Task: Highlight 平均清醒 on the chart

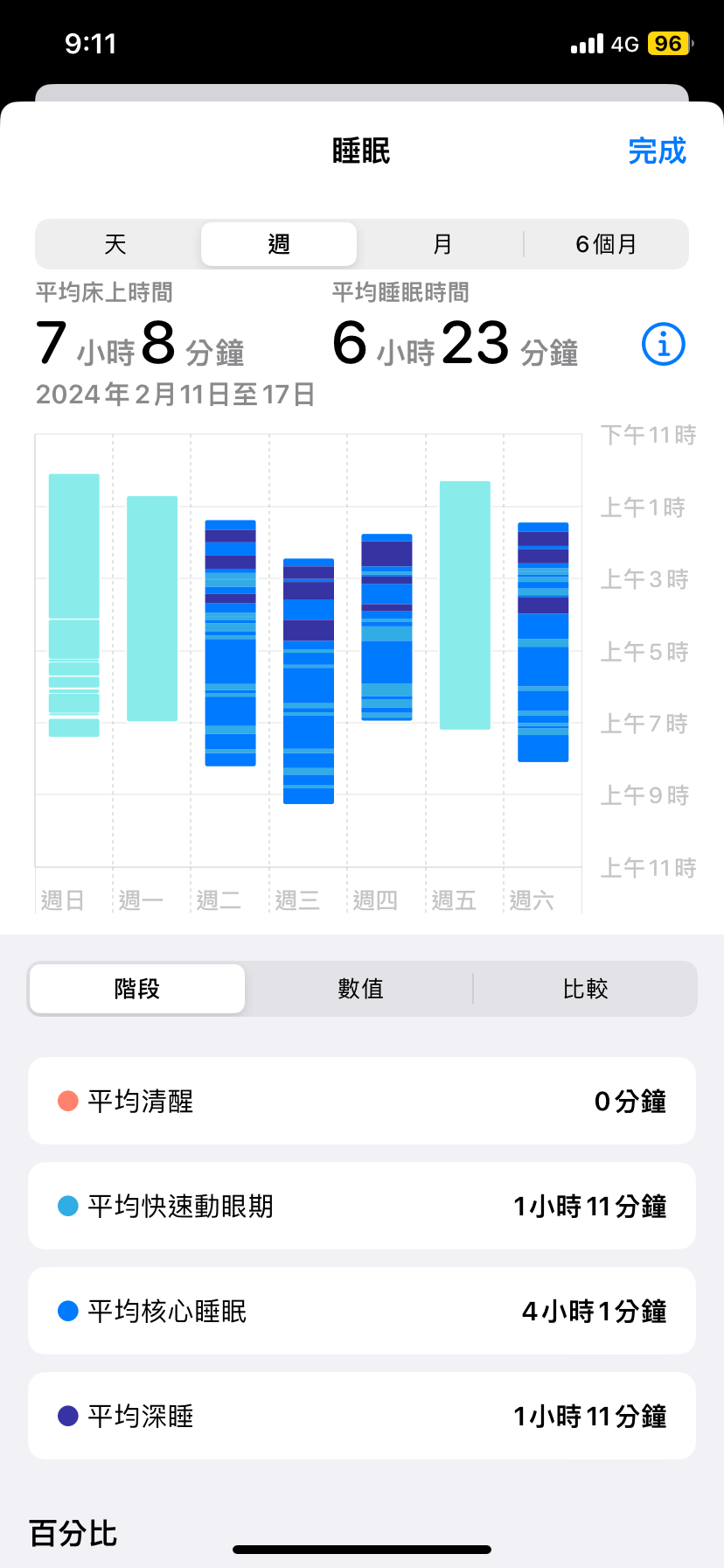Action: click(x=361, y=1101)
